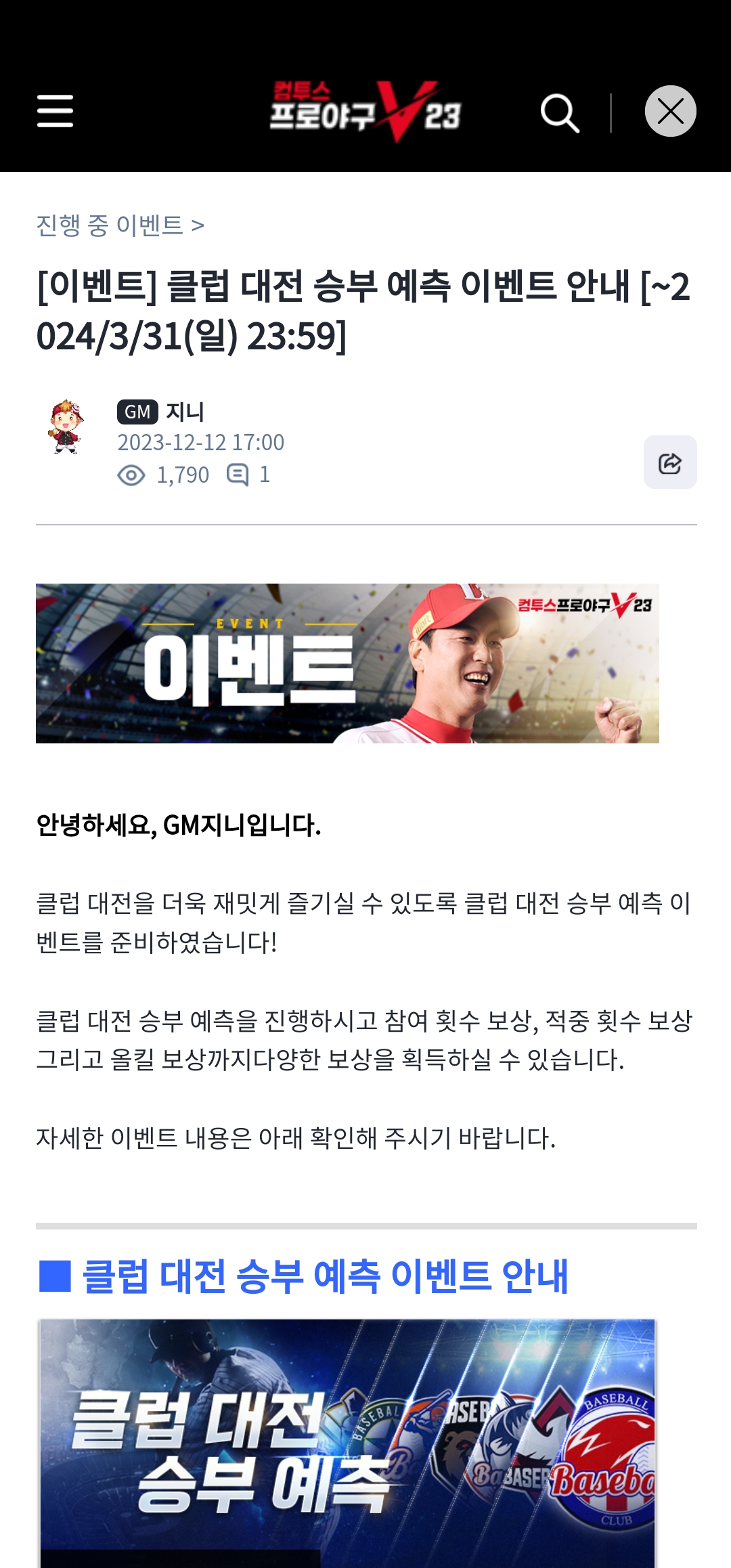This screenshot has height=1568, width=731.
Task: Open the search magnifier icon
Action: pos(560,113)
